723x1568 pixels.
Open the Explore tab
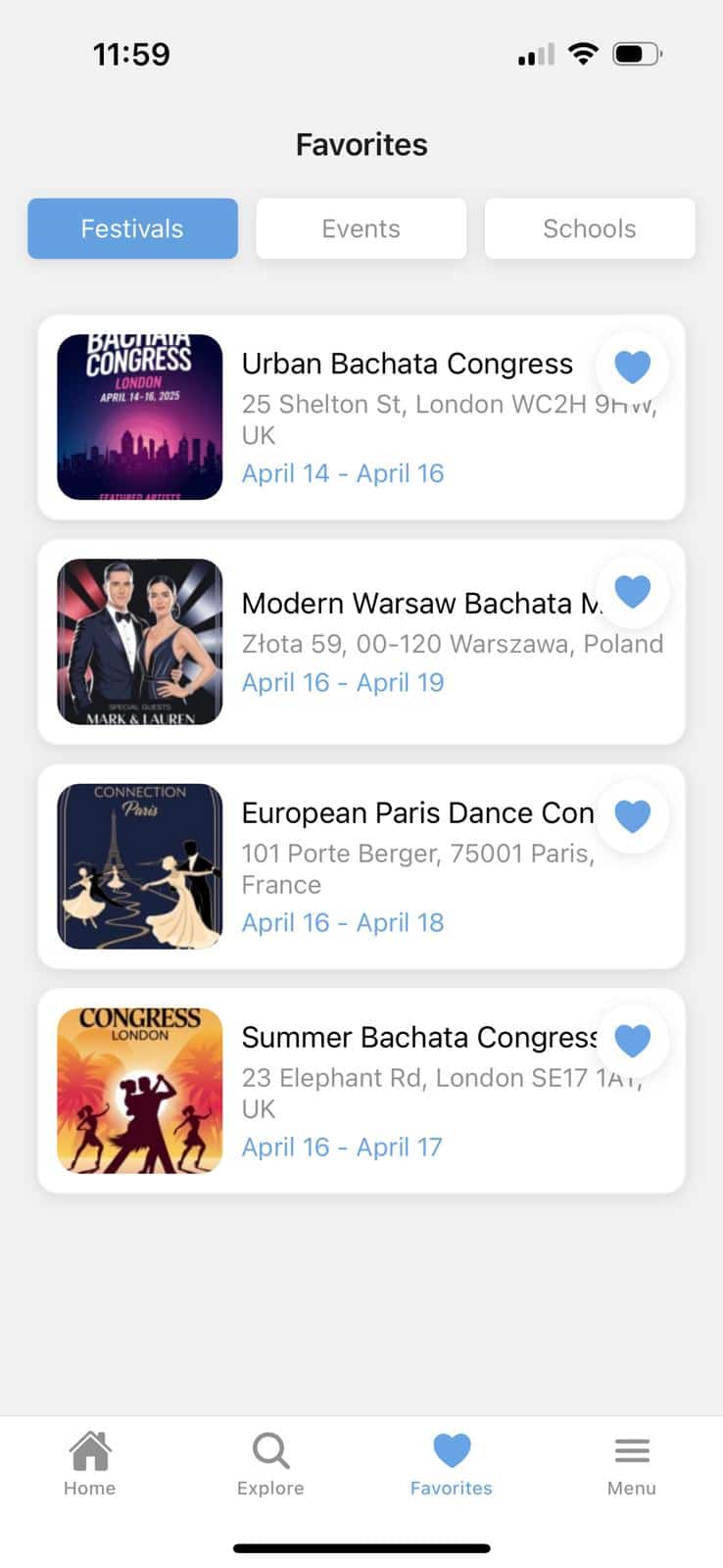(270, 1464)
